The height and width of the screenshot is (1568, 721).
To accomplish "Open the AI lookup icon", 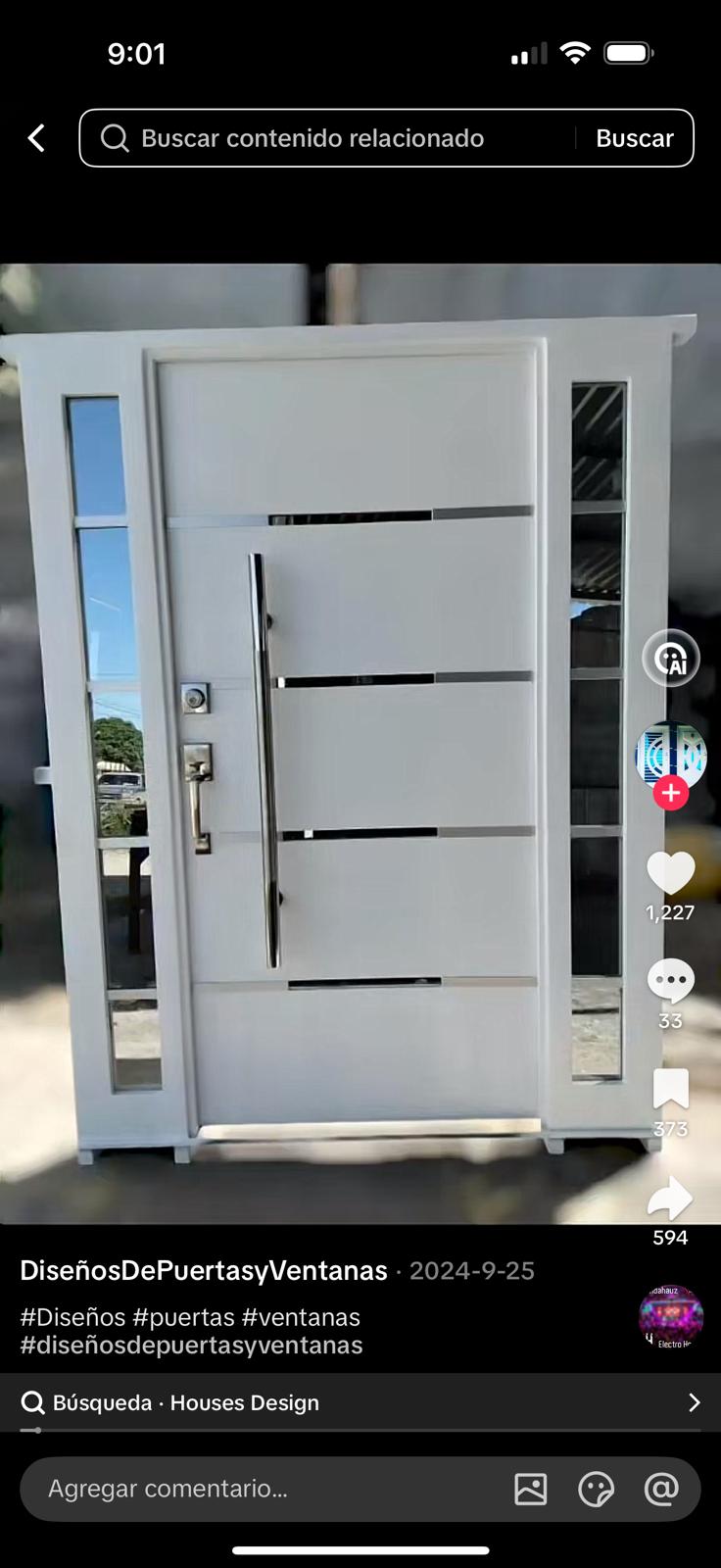I will 671,659.
